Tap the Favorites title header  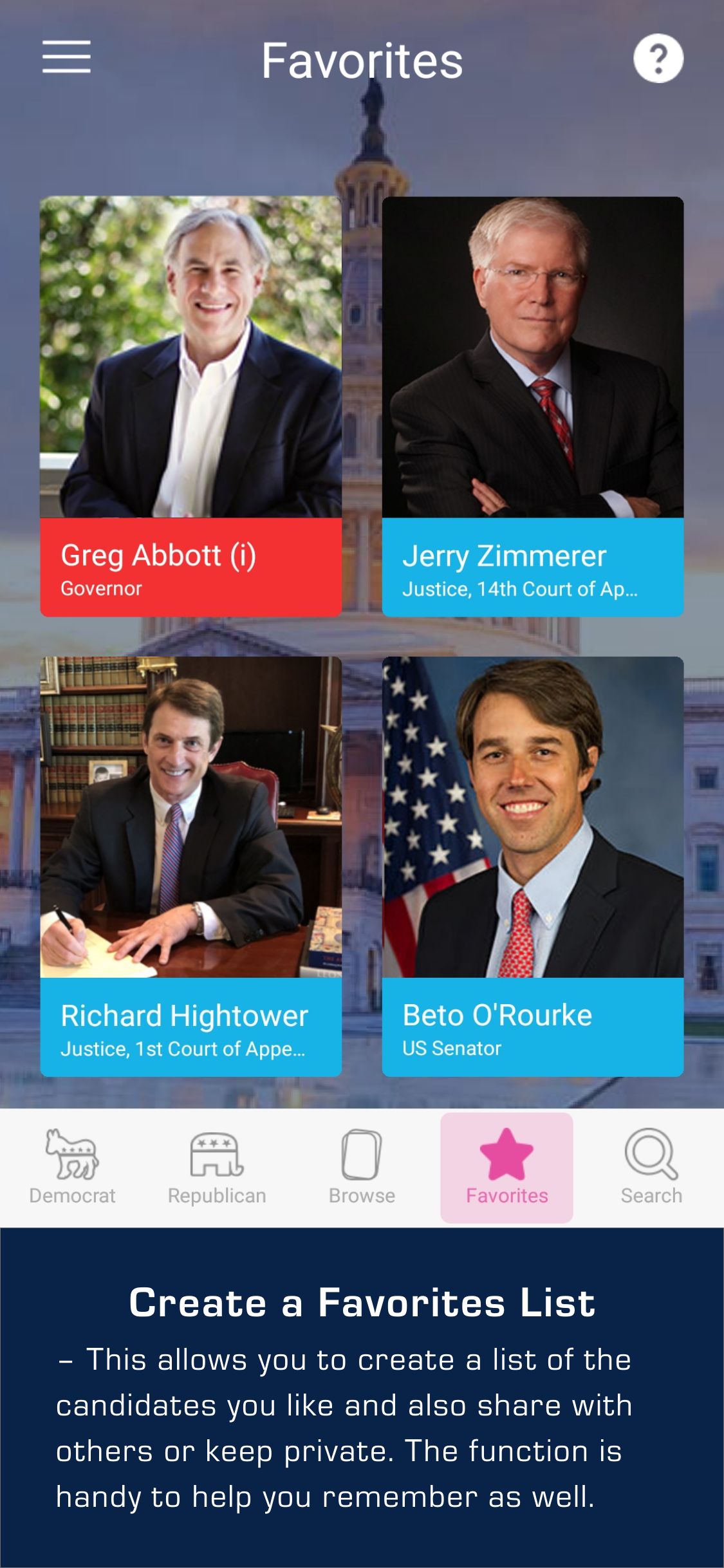362,60
